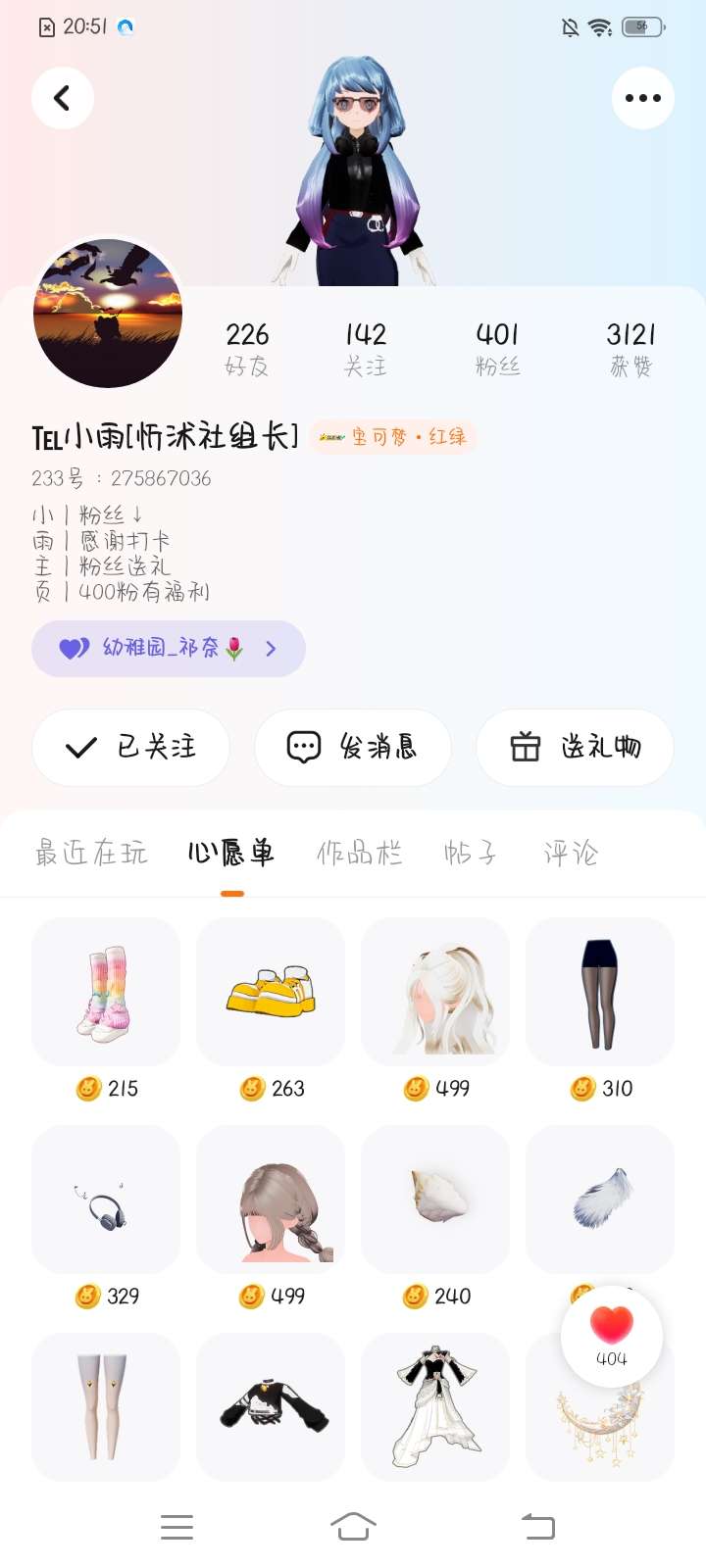Open the yellow shoes item priced 263
This screenshot has width=706, height=1568.
click(271, 992)
